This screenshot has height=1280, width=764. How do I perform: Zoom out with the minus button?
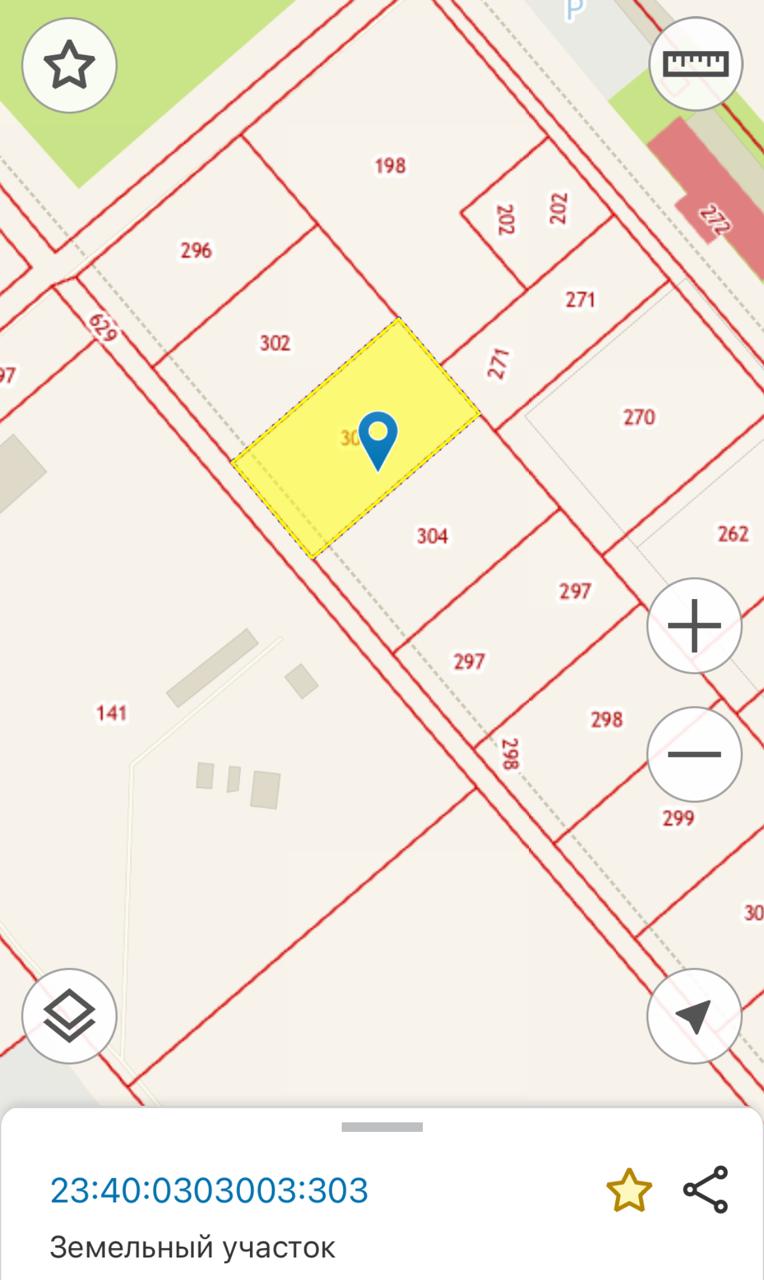tap(694, 754)
